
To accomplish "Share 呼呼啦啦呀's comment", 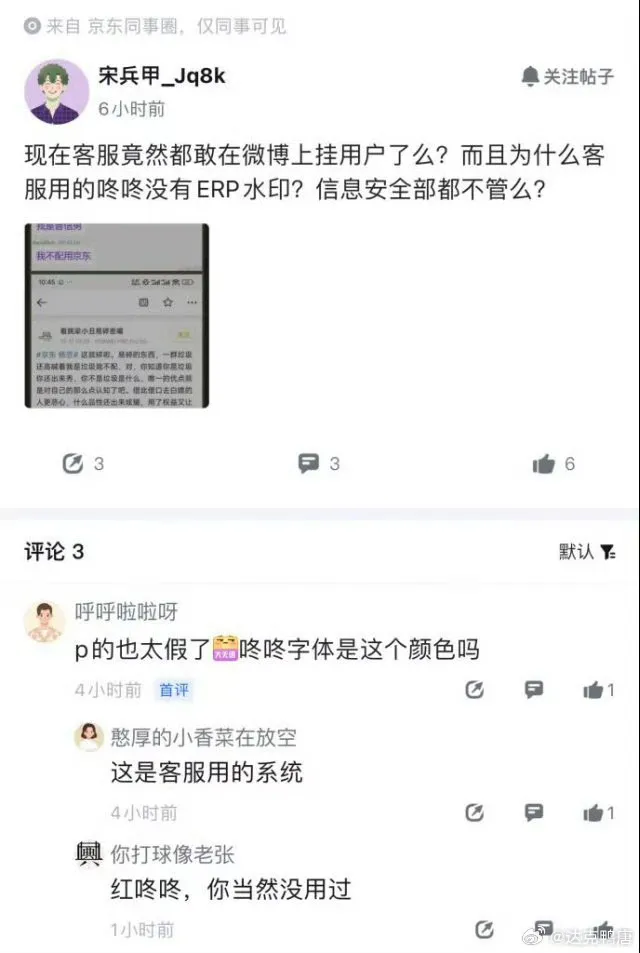I will (x=475, y=690).
